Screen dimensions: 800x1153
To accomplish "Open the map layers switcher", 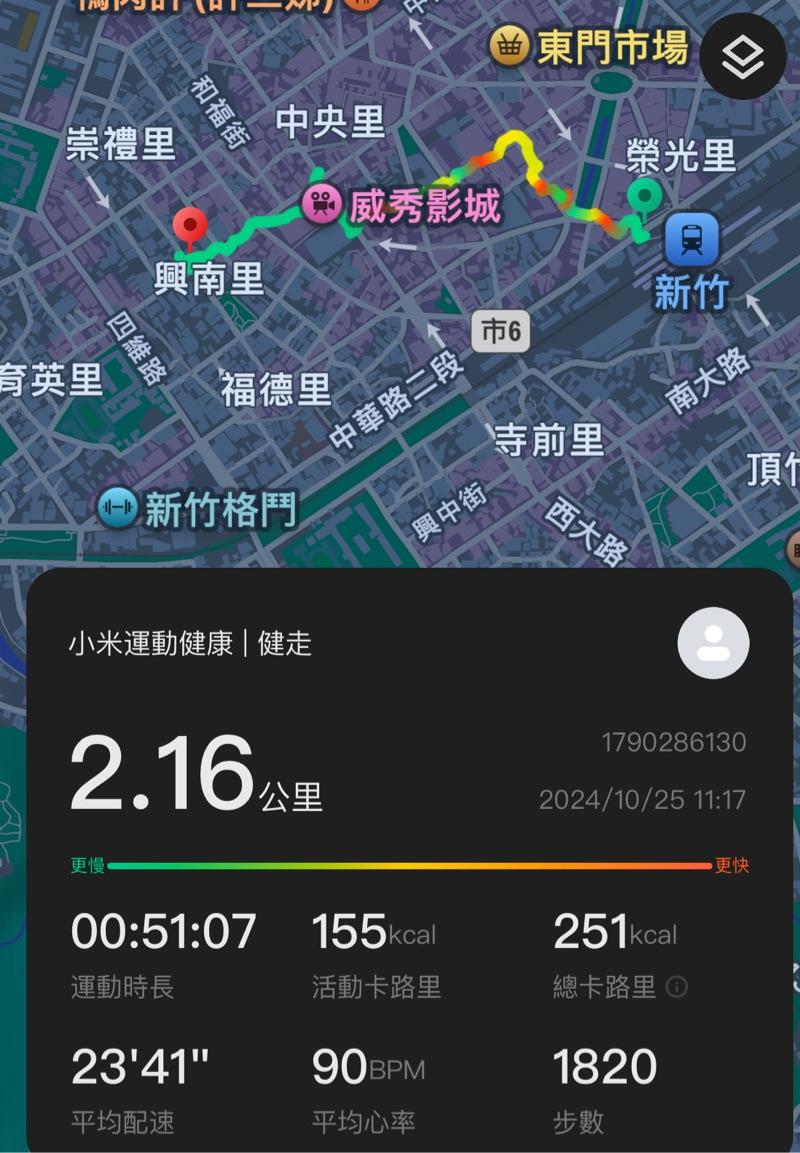I will pos(742,56).
